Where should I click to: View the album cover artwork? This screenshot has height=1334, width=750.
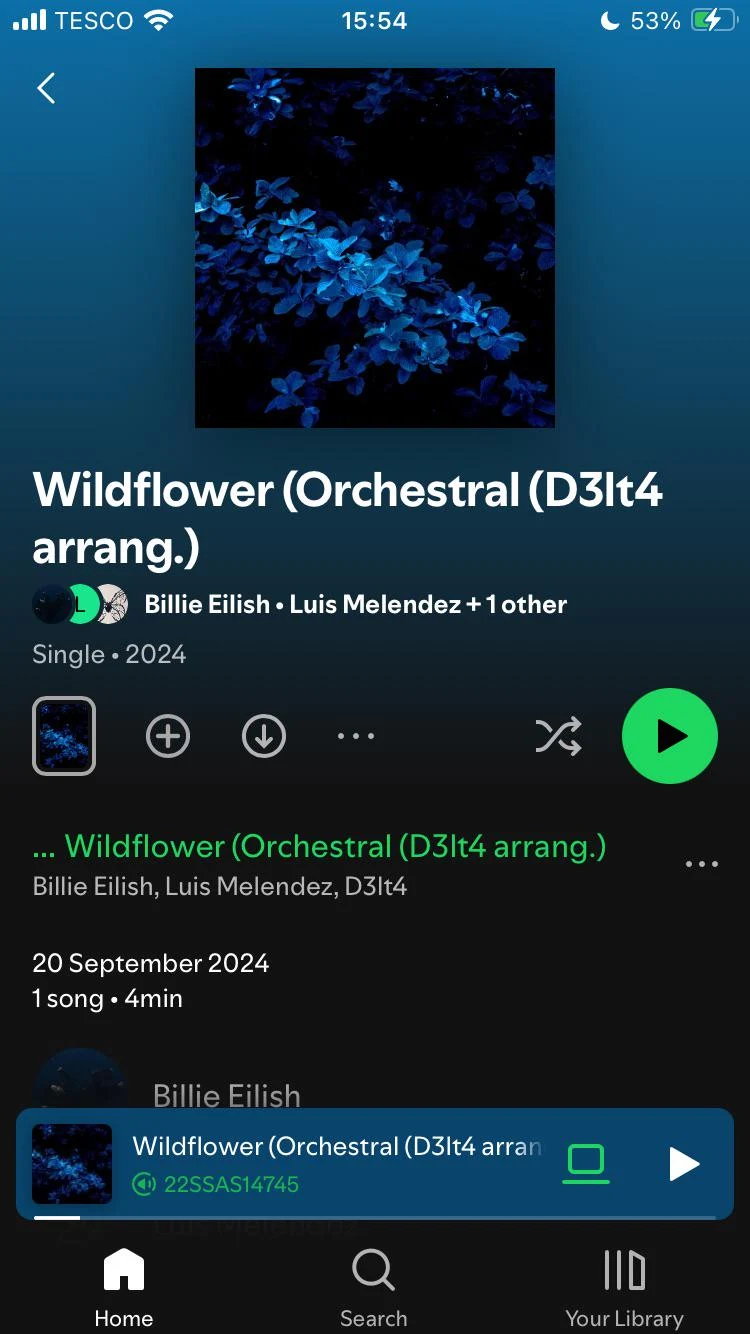(x=374, y=247)
